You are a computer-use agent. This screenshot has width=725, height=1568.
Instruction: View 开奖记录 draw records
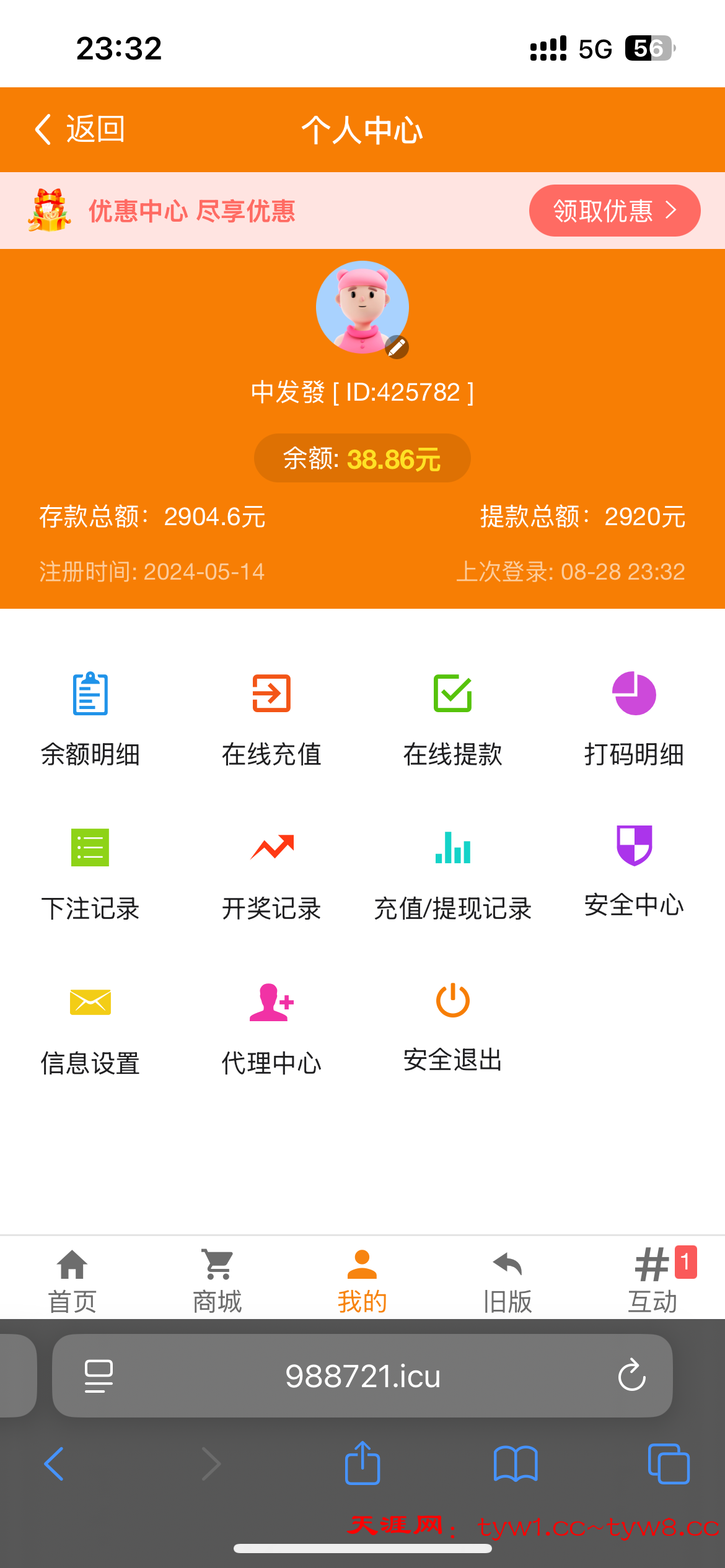(271, 873)
